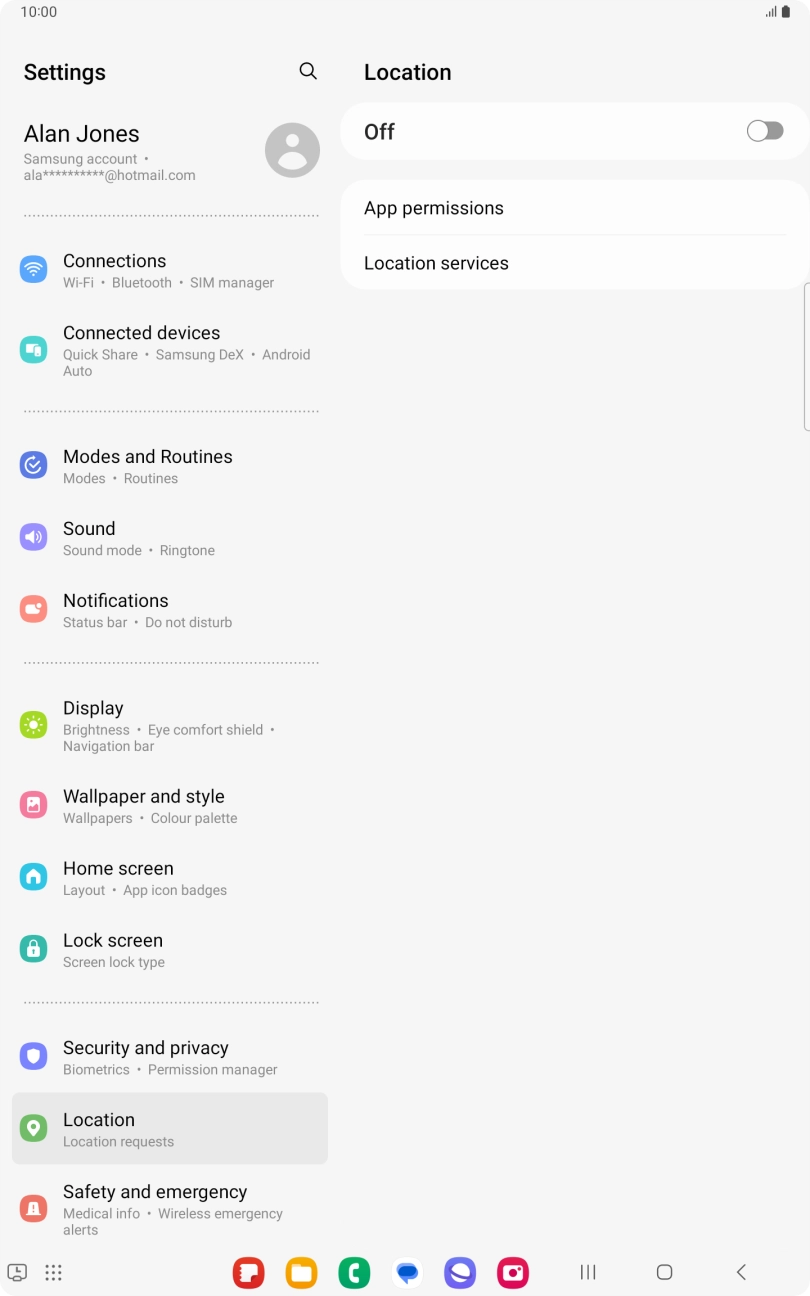Open Safety and emergency settings
The height and width of the screenshot is (1296, 810).
[x=168, y=1209]
